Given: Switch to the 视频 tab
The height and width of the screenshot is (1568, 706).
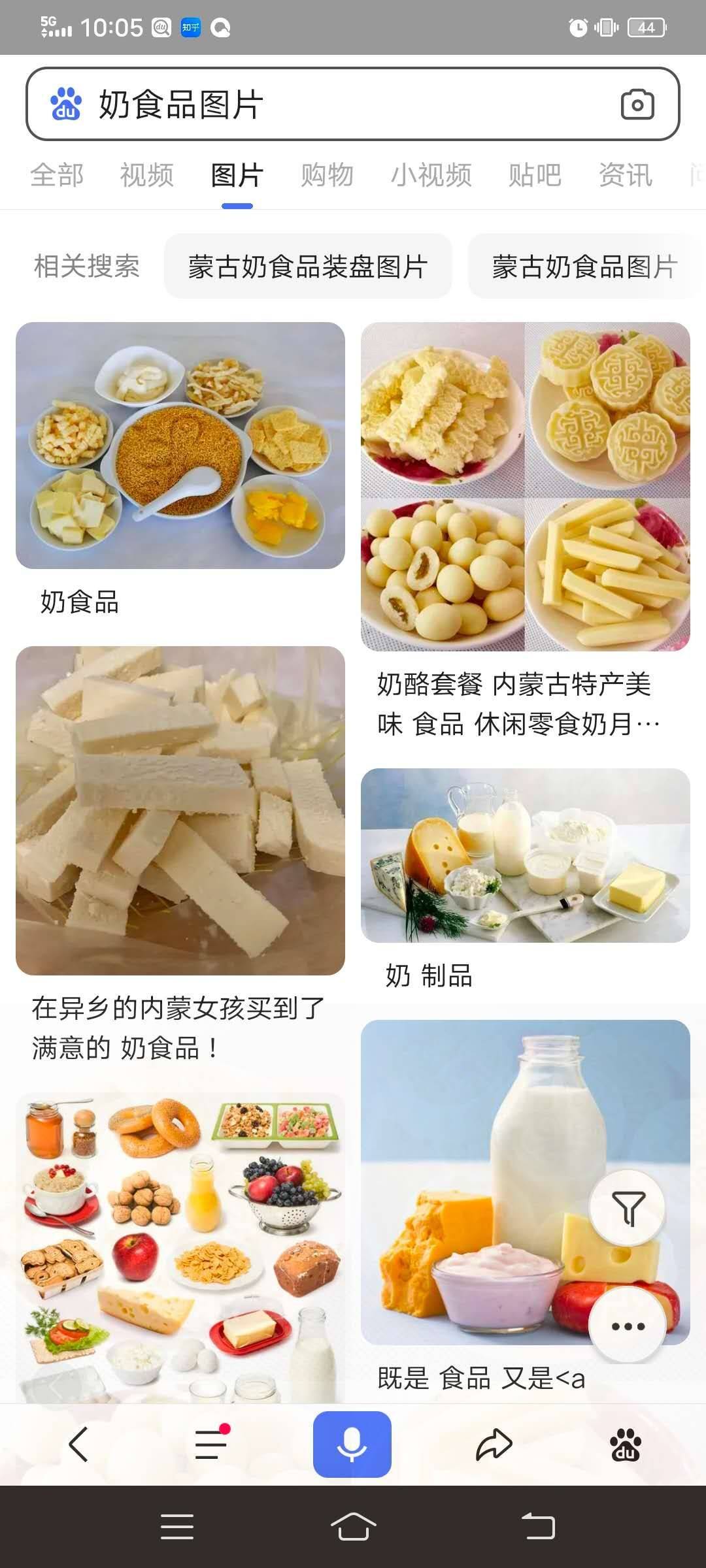Looking at the screenshot, I should click(147, 175).
